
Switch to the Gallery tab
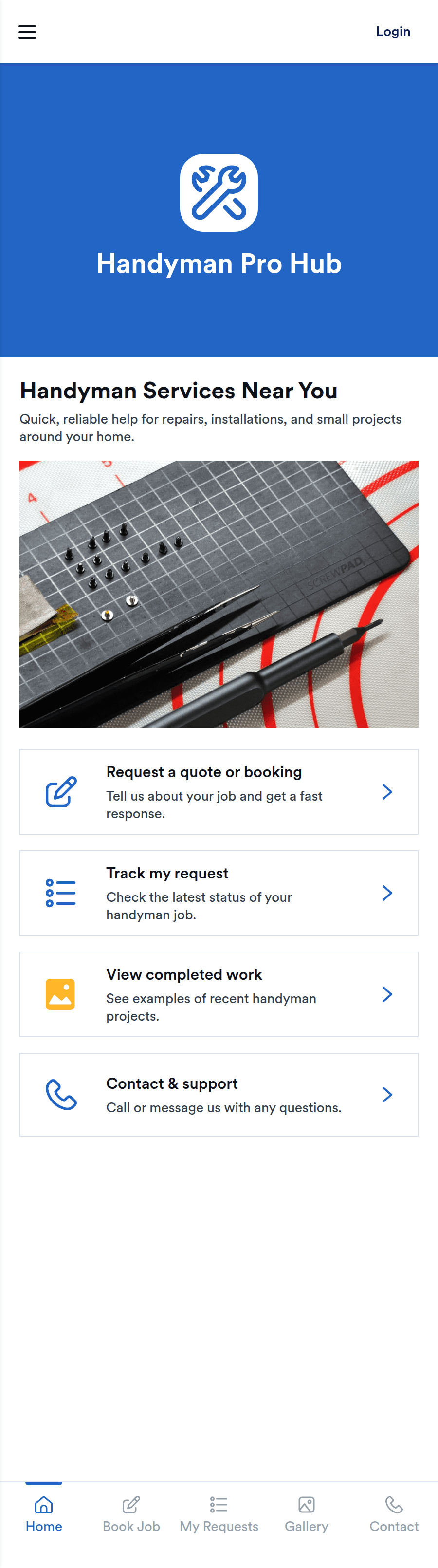pyautogui.click(x=307, y=1513)
